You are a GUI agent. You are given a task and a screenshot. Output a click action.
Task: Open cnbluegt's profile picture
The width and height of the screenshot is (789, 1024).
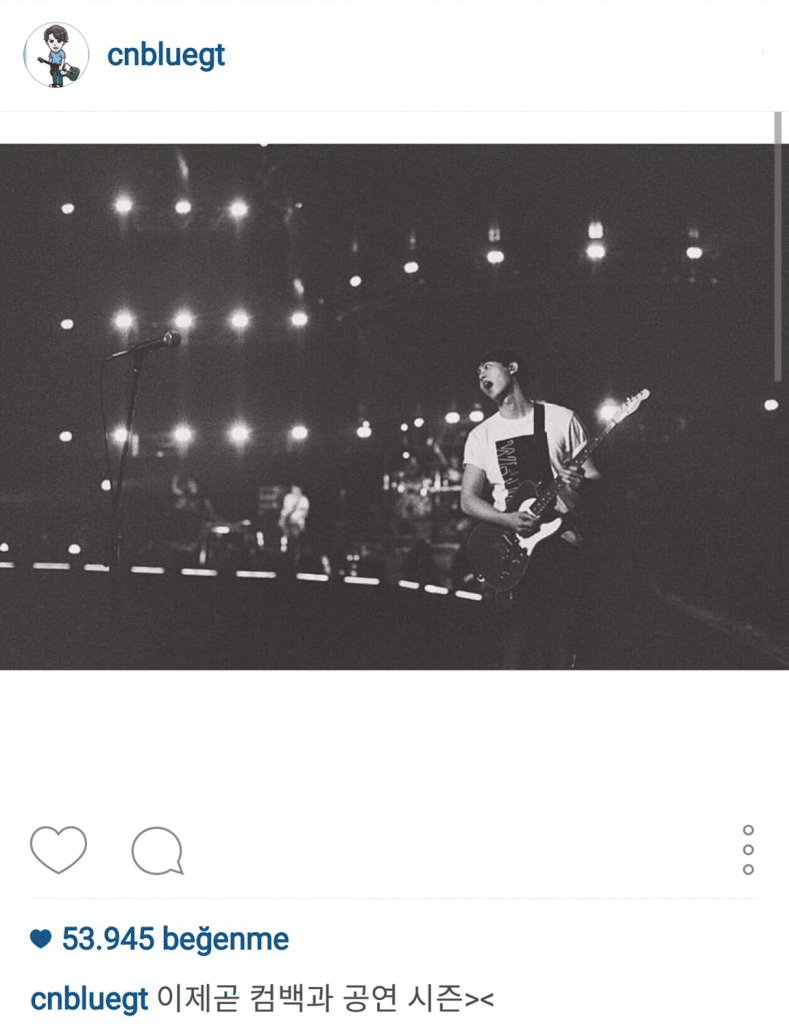(56, 55)
